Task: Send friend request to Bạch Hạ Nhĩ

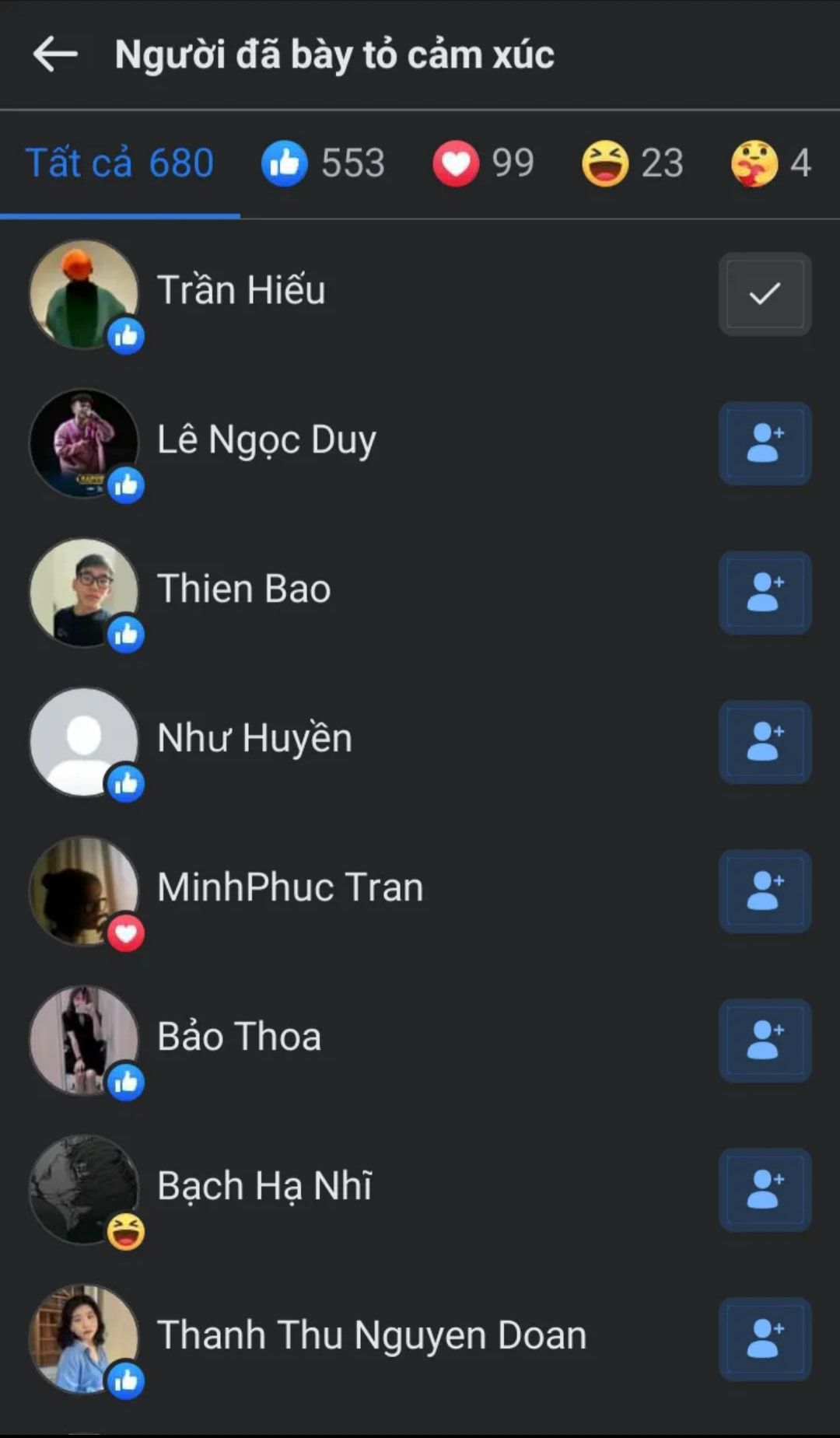Action: tap(765, 1190)
